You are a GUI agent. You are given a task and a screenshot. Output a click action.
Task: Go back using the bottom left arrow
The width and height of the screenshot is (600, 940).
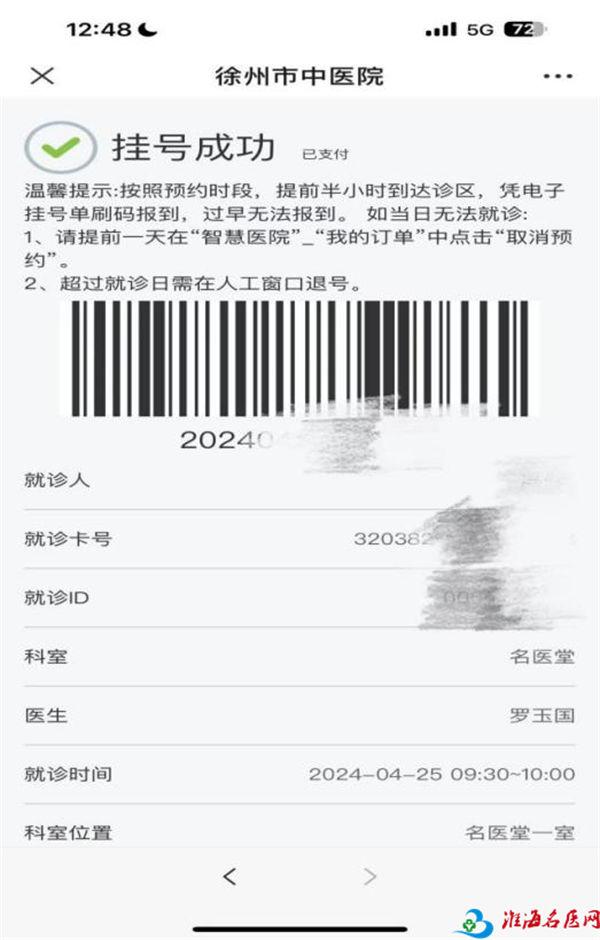(x=230, y=877)
